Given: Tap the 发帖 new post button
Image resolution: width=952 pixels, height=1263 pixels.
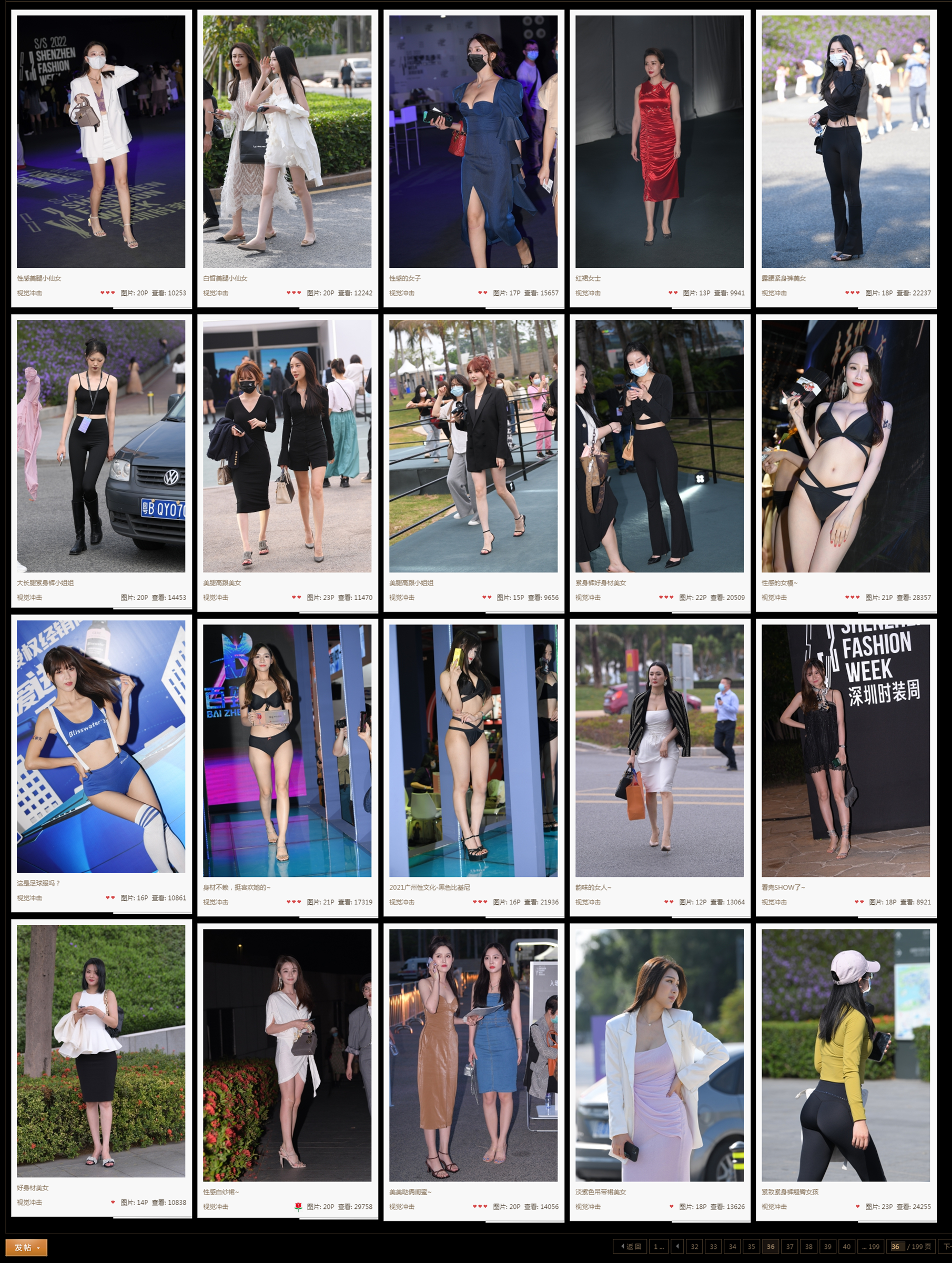Looking at the screenshot, I should tap(26, 1247).
